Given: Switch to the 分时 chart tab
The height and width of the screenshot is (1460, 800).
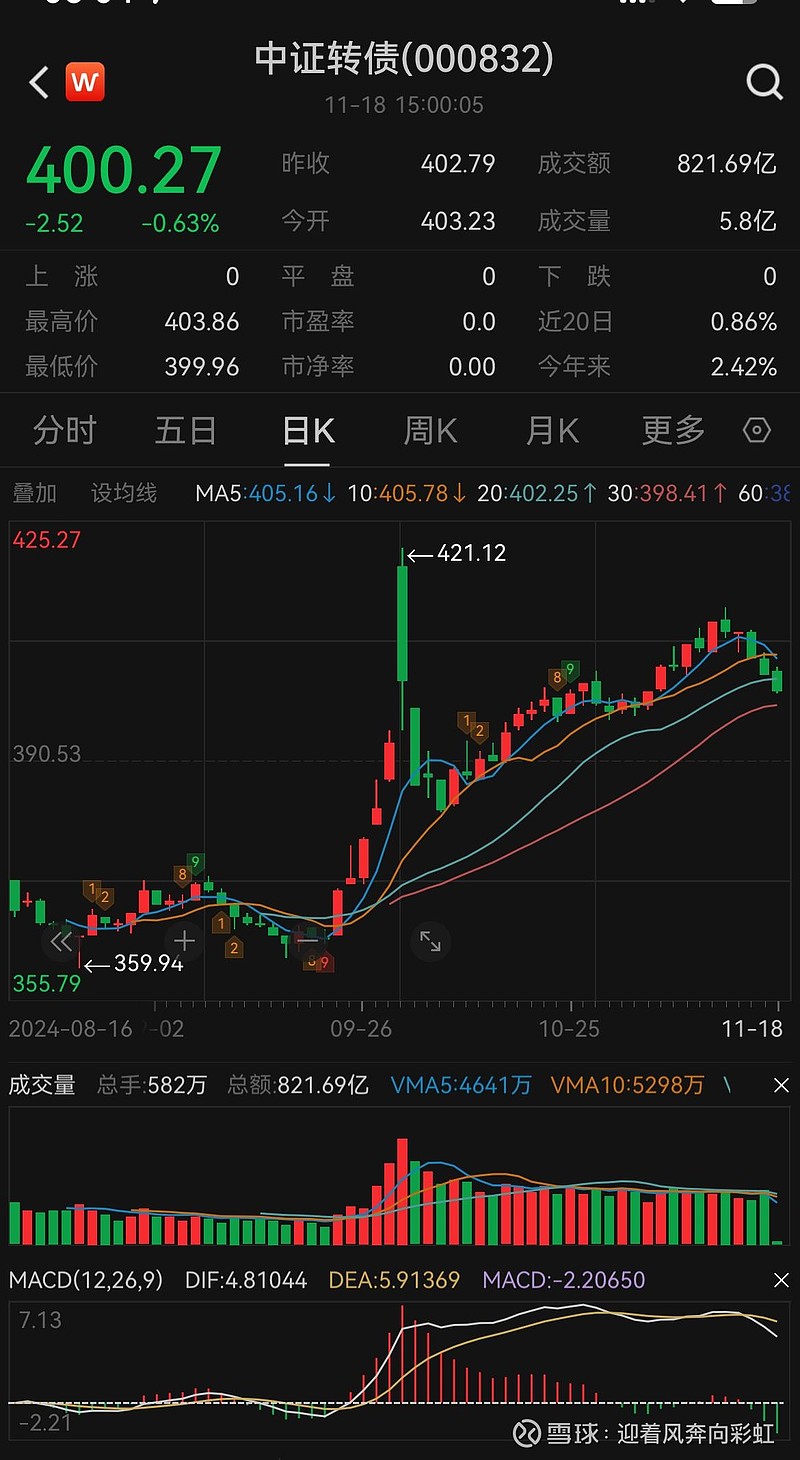Looking at the screenshot, I should point(64,431).
